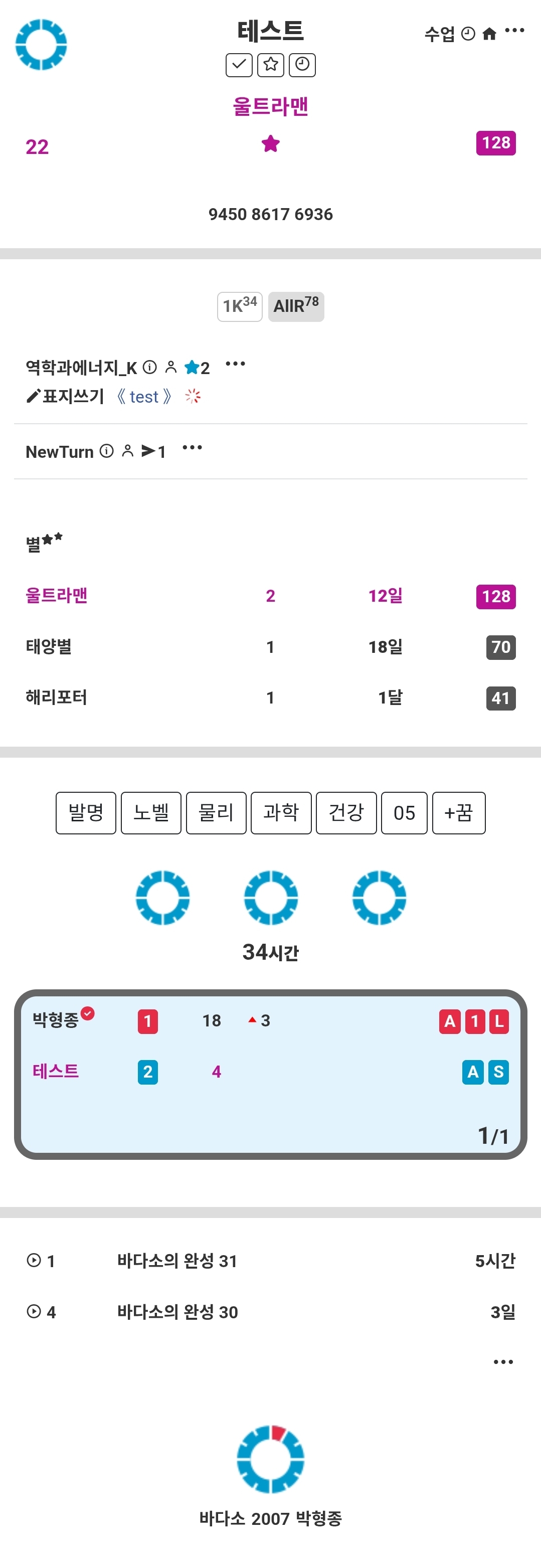Open the 박형종 row in the blue card

pos(55,1020)
